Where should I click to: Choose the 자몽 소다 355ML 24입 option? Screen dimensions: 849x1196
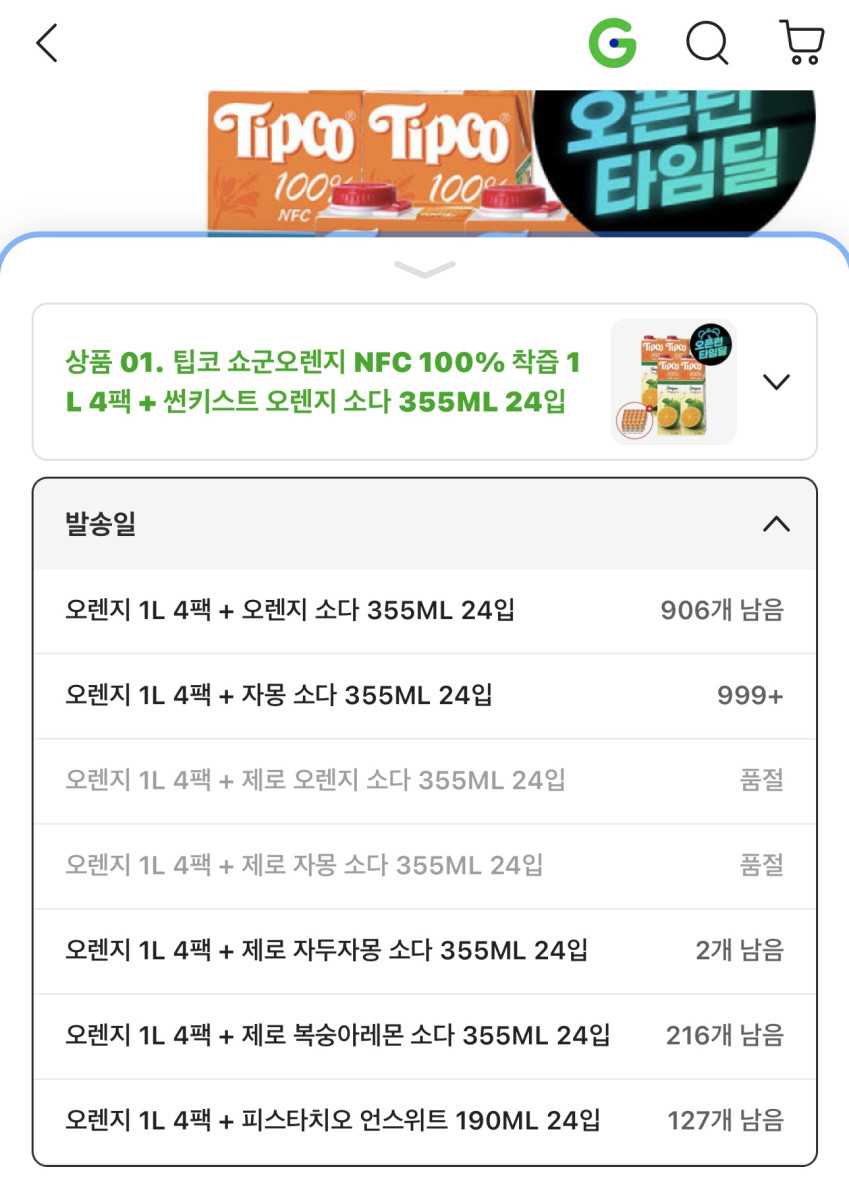[x=425, y=696]
